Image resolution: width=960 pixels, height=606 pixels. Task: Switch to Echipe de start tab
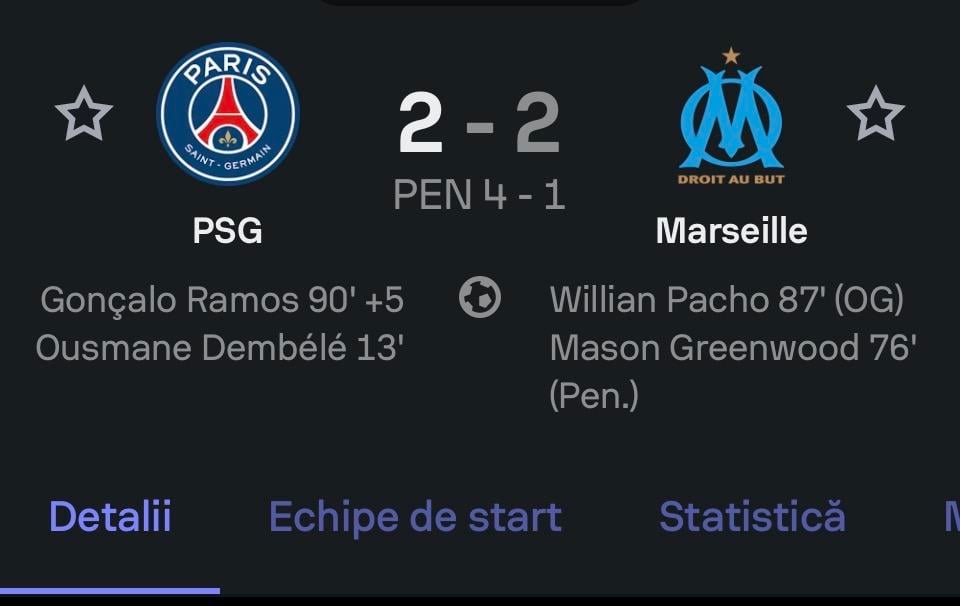coord(415,517)
